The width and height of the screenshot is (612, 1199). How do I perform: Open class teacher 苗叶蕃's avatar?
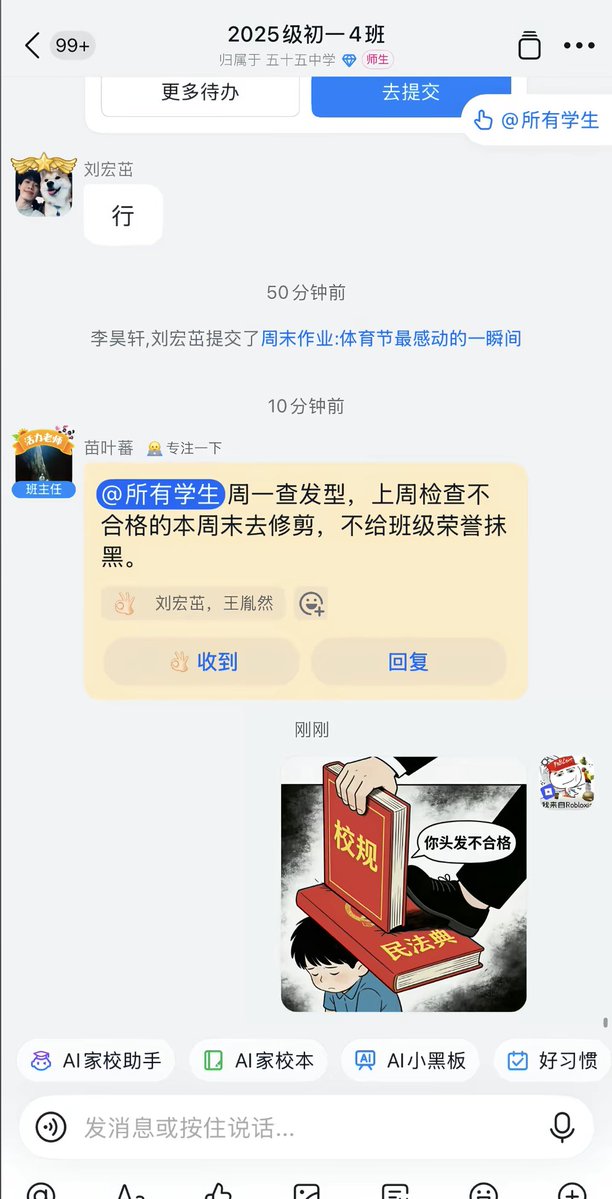[x=43, y=459]
